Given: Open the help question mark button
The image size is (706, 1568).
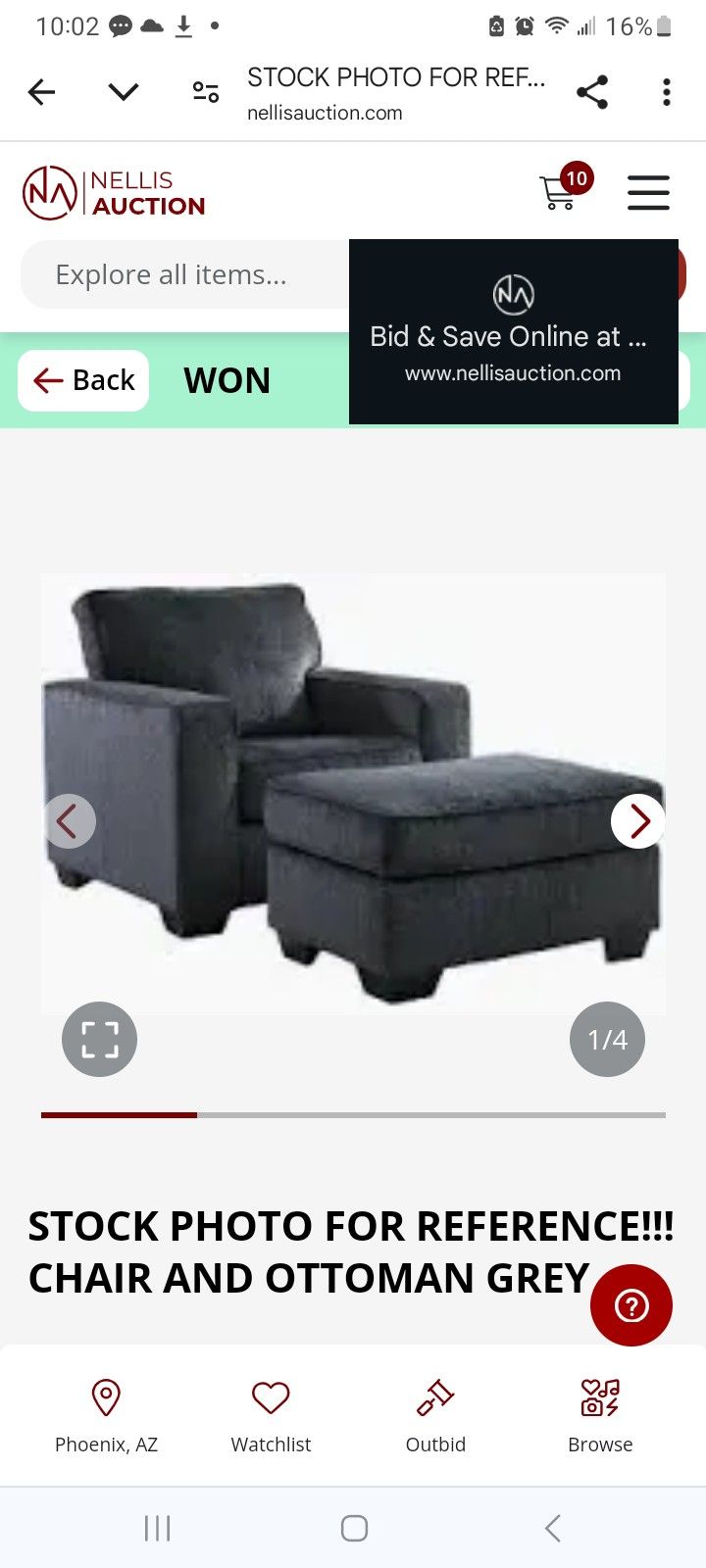Looking at the screenshot, I should click(631, 1305).
